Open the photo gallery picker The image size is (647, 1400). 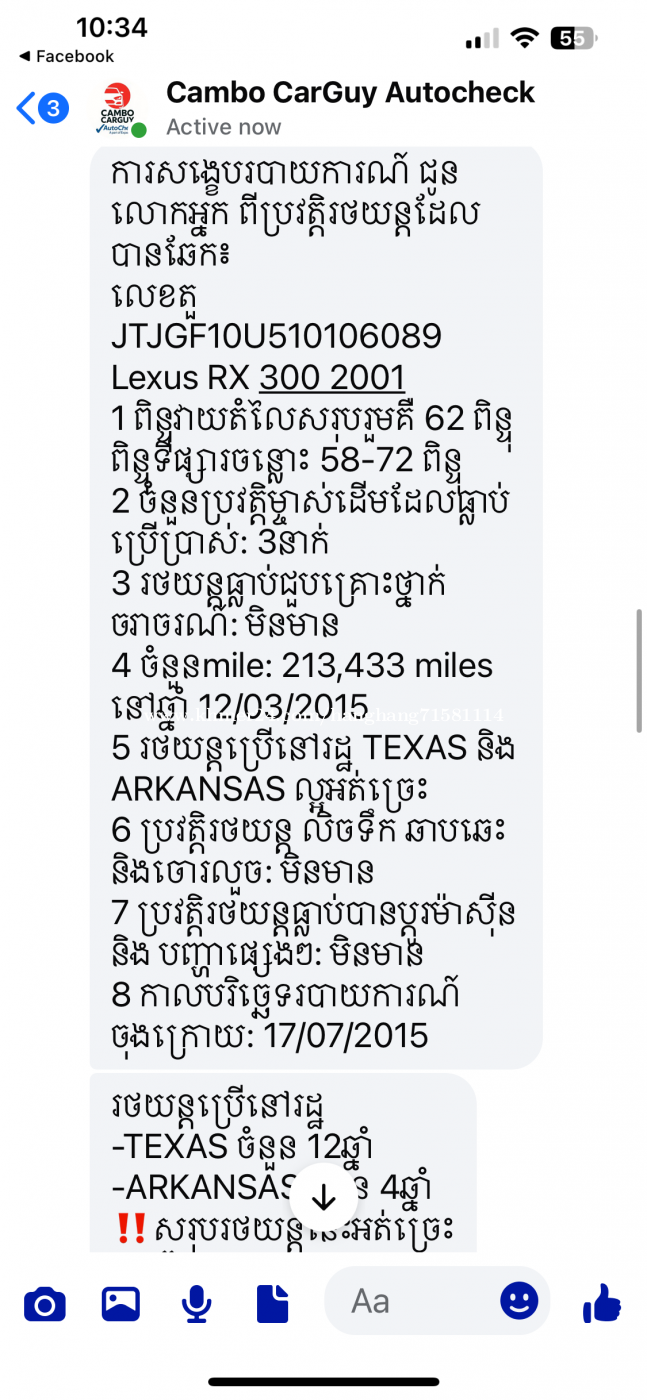coord(121,1303)
